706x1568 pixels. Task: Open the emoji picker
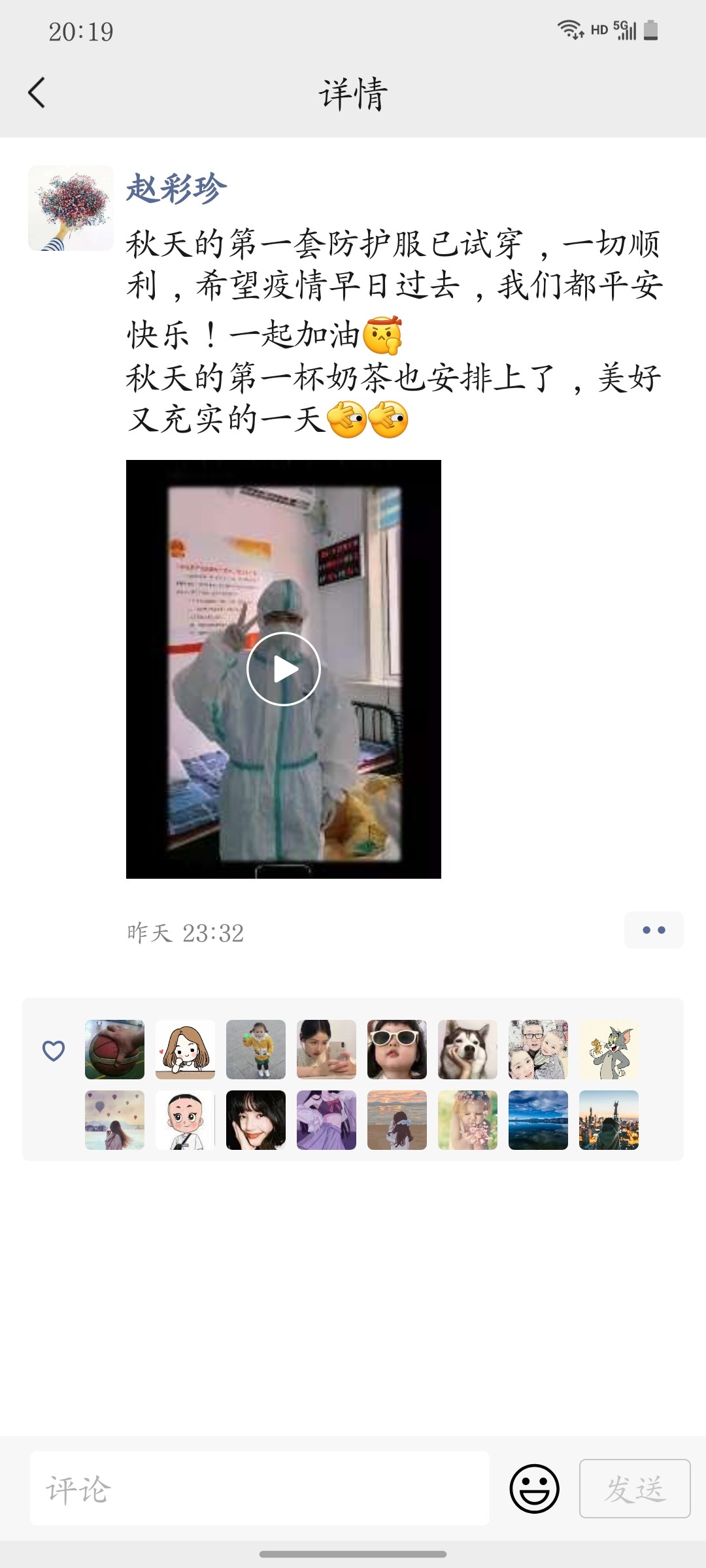click(534, 1489)
